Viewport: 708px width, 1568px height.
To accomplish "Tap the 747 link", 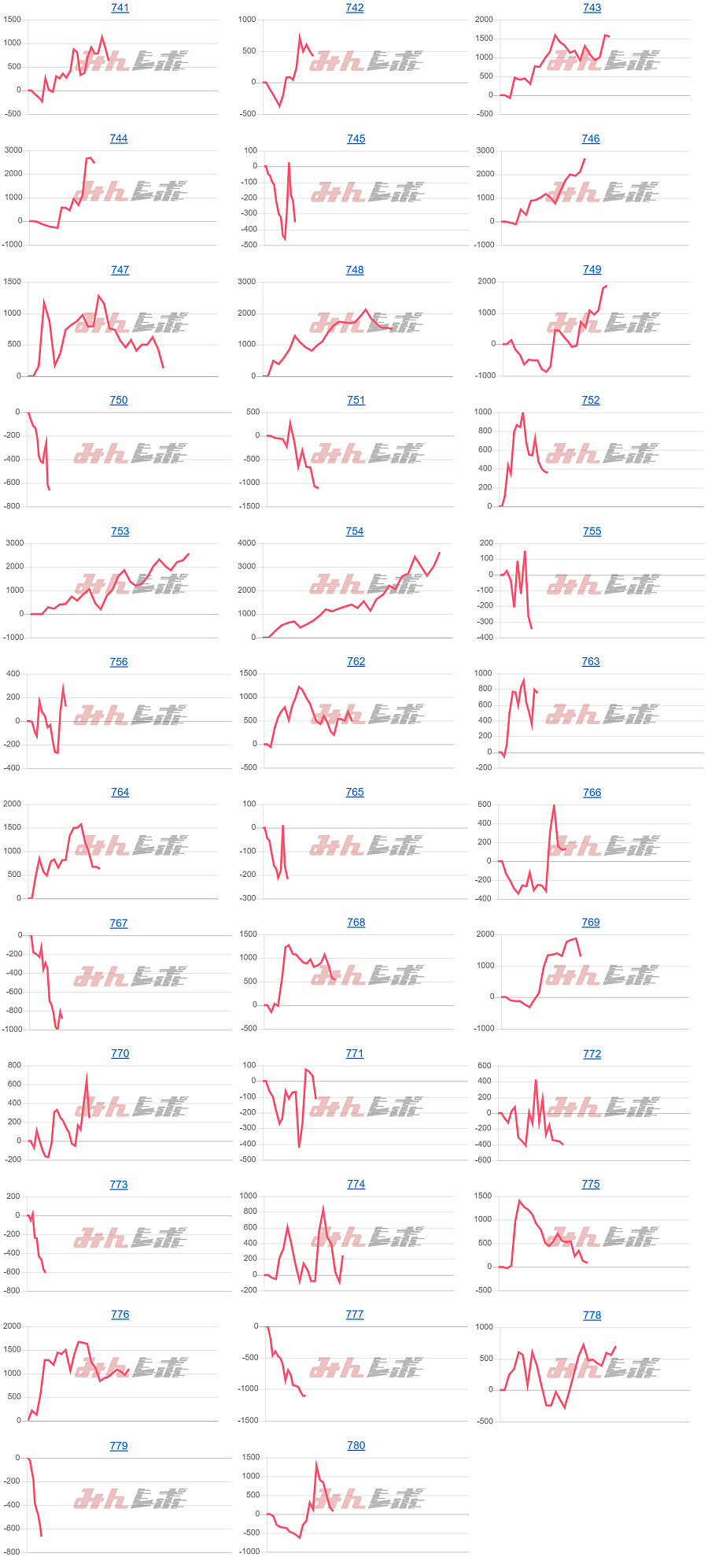I will 120,270.
